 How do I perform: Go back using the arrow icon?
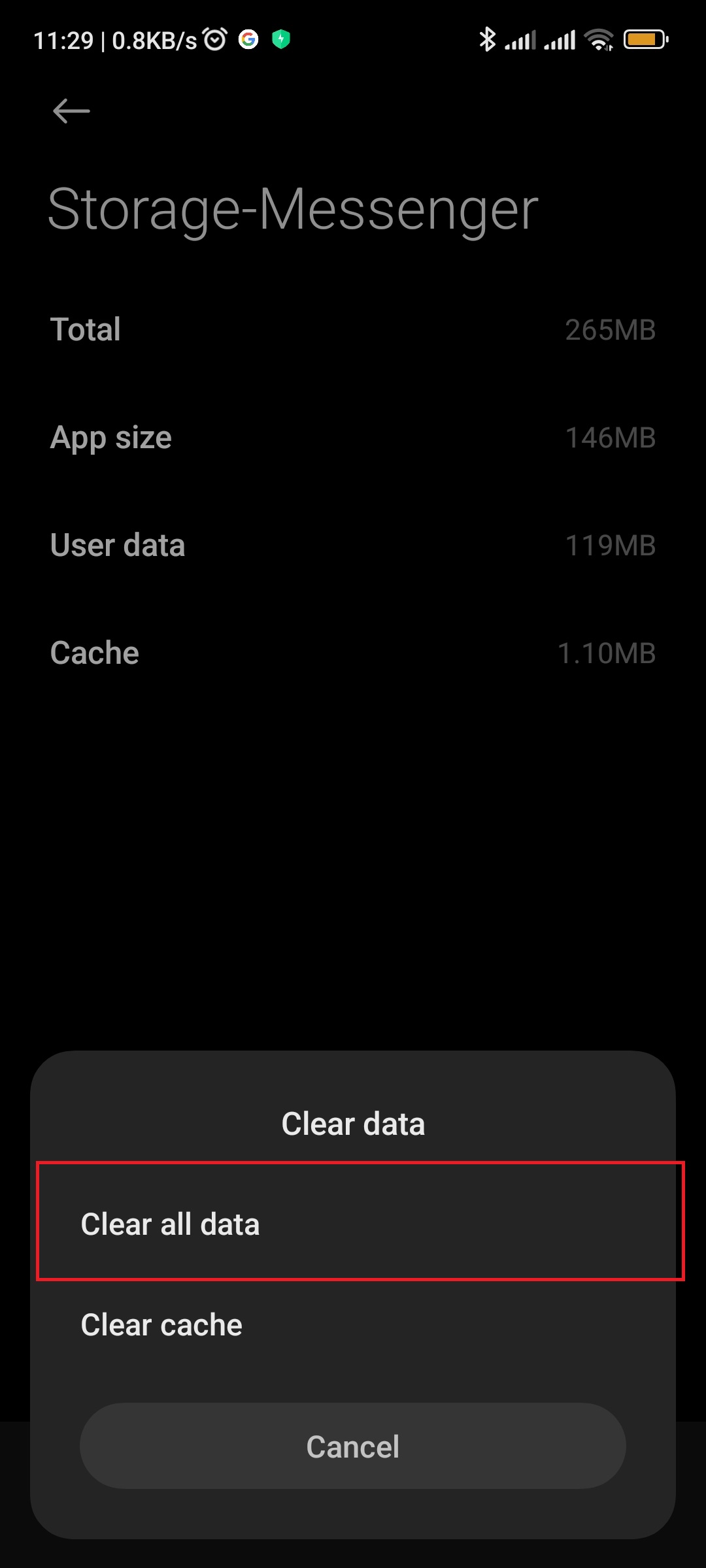[x=71, y=111]
